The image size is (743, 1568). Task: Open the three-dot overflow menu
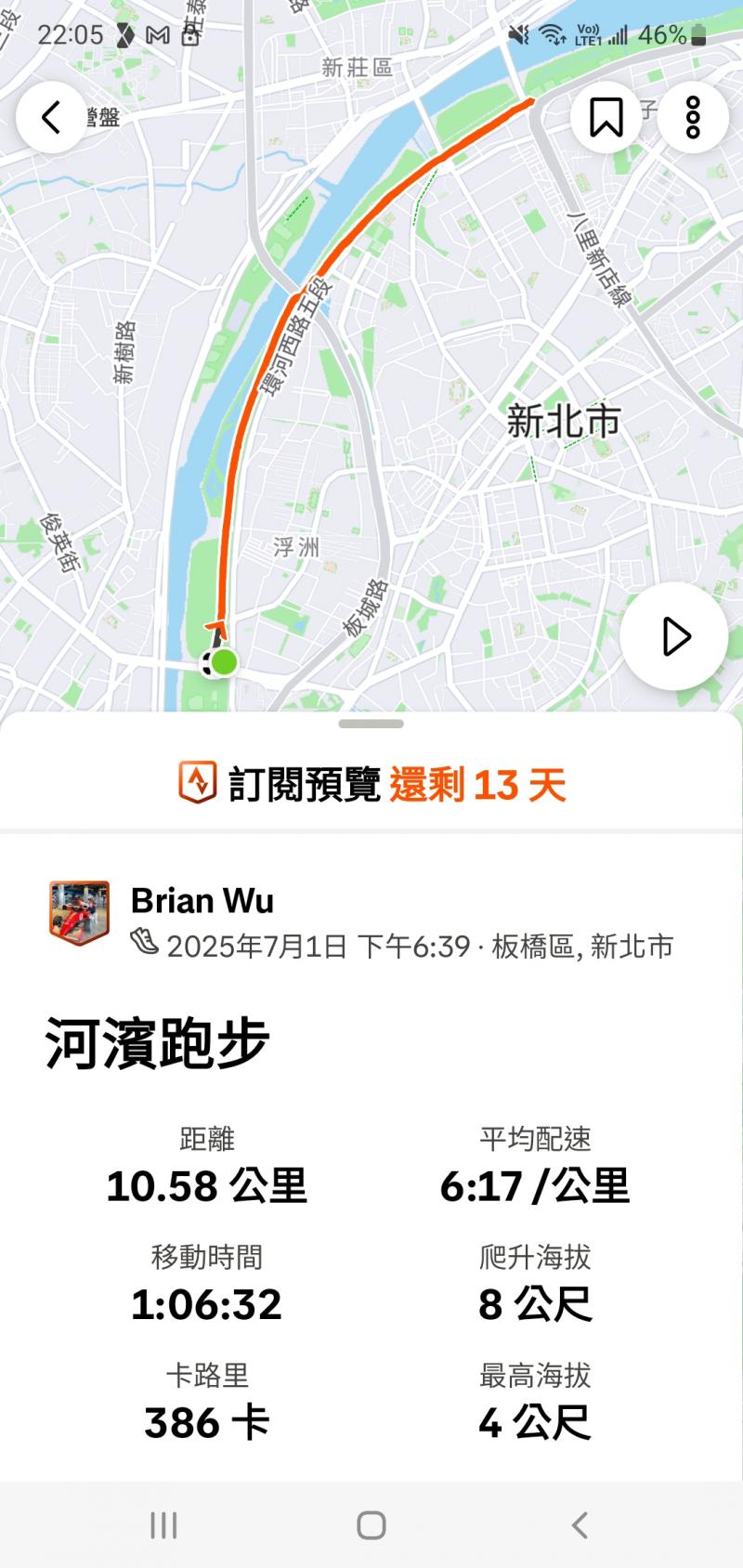[x=693, y=117]
